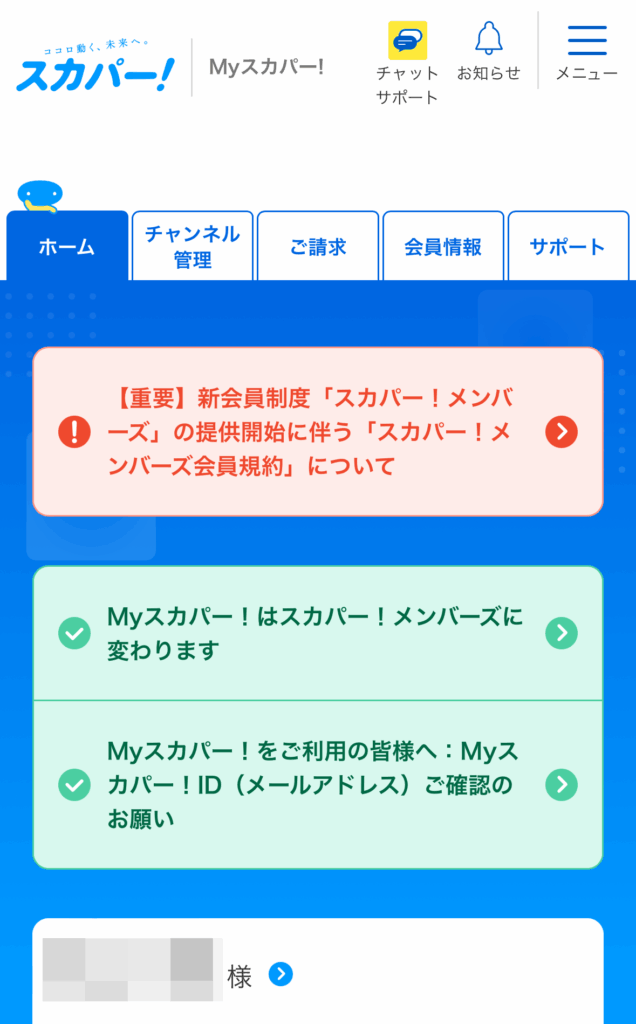Open the Myスカパー！ID ご確認のお願い notice

coord(318,785)
